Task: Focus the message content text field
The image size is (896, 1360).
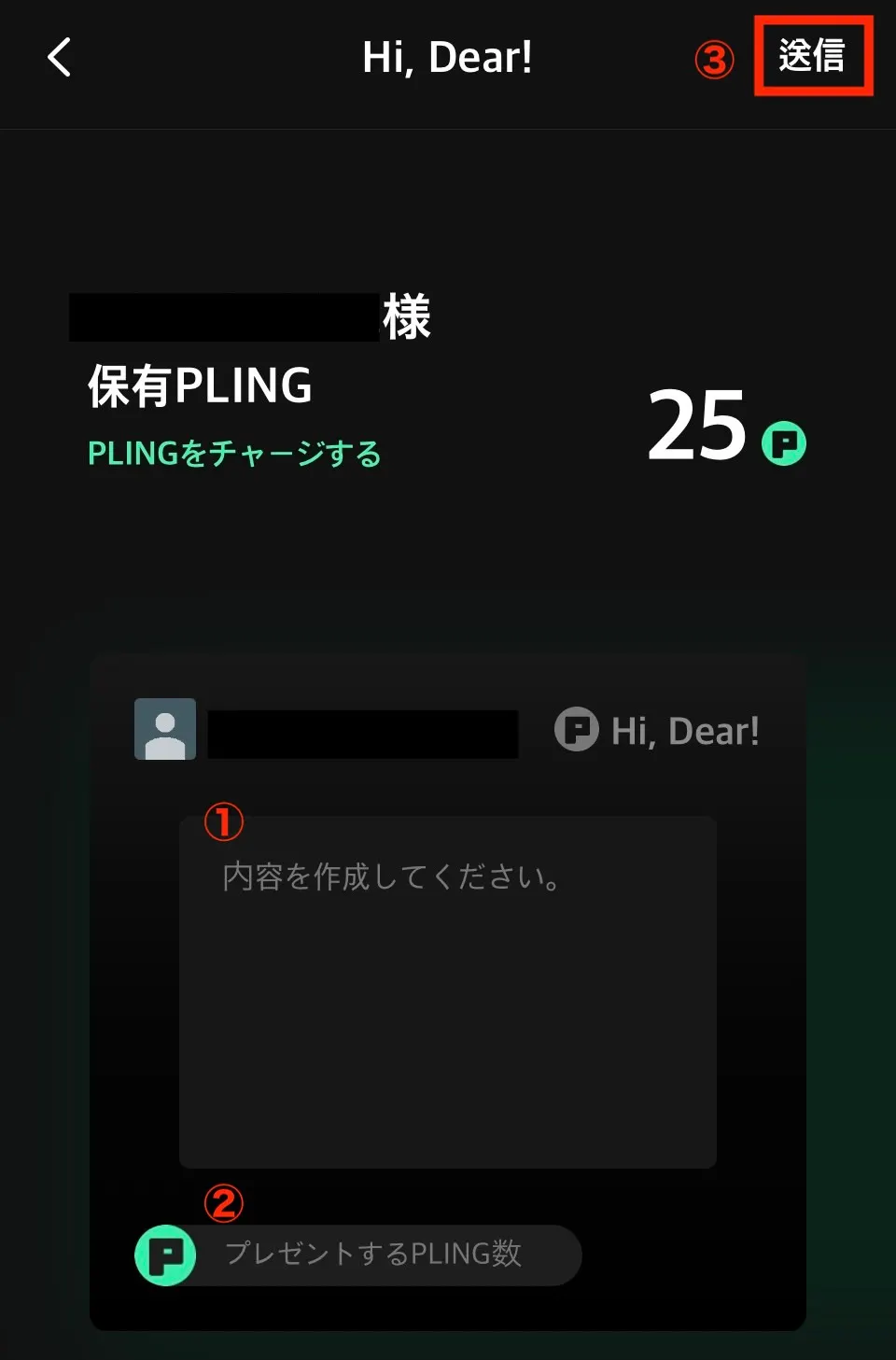Action: click(x=447, y=991)
